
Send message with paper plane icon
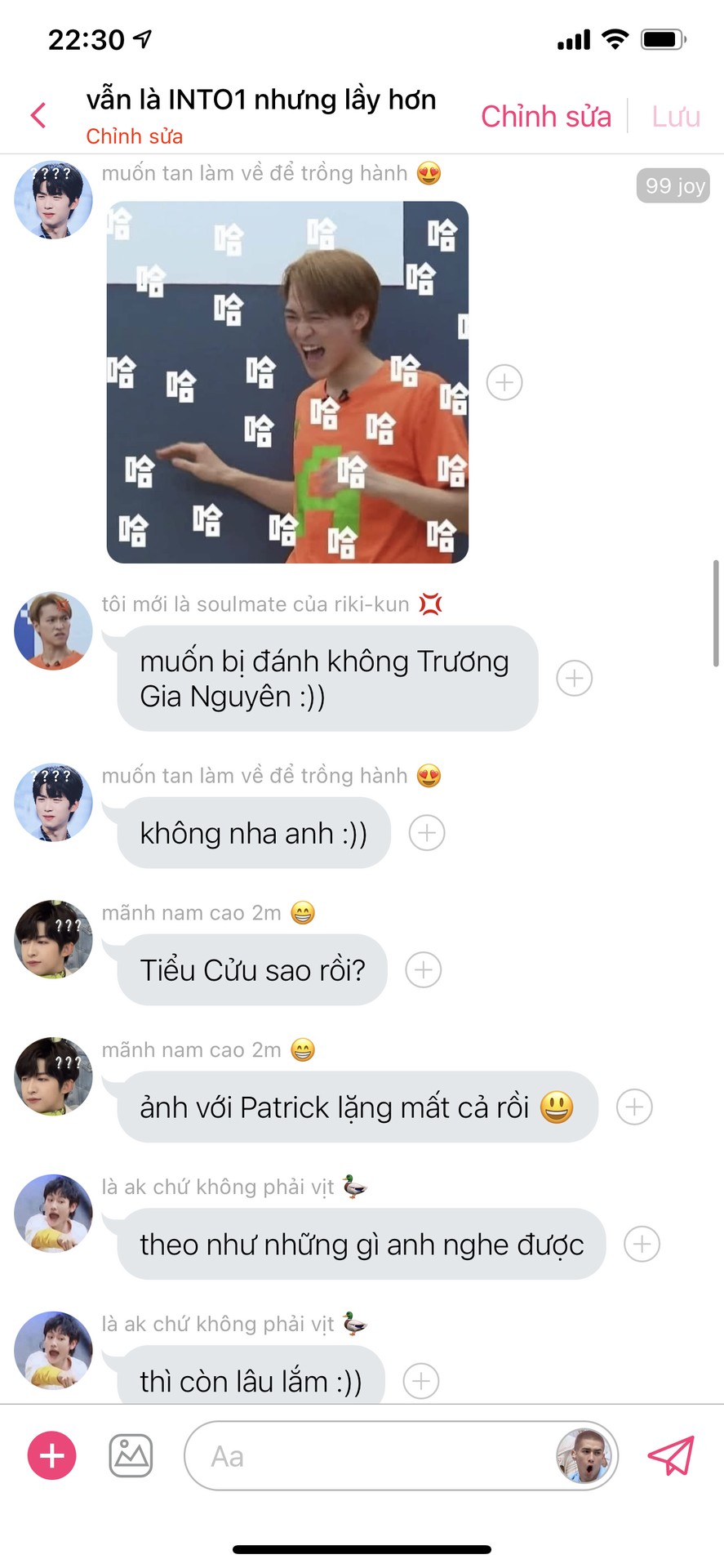click(x=671, y=1455)
